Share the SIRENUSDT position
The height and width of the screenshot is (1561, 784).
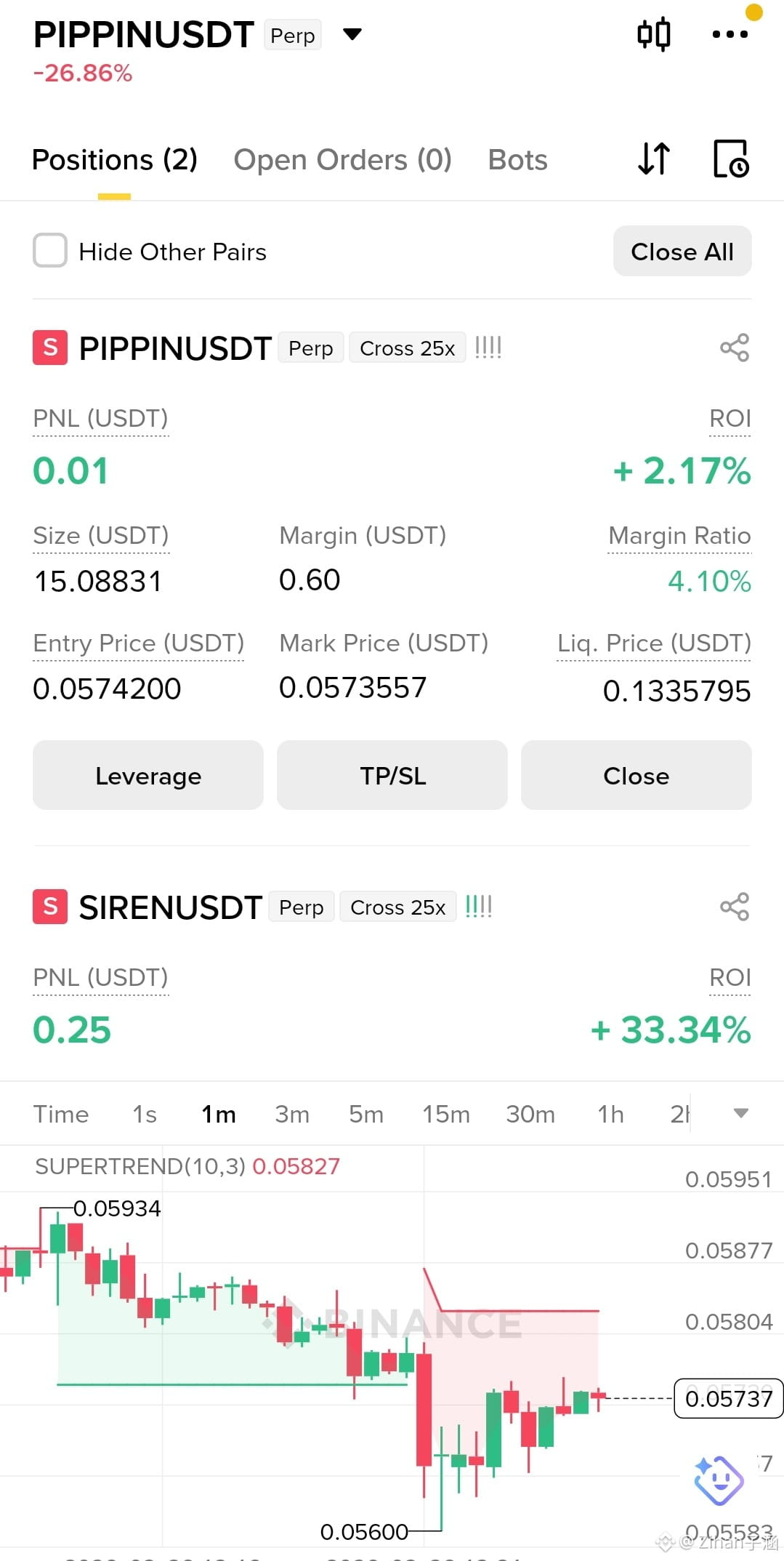coord(734,907)
